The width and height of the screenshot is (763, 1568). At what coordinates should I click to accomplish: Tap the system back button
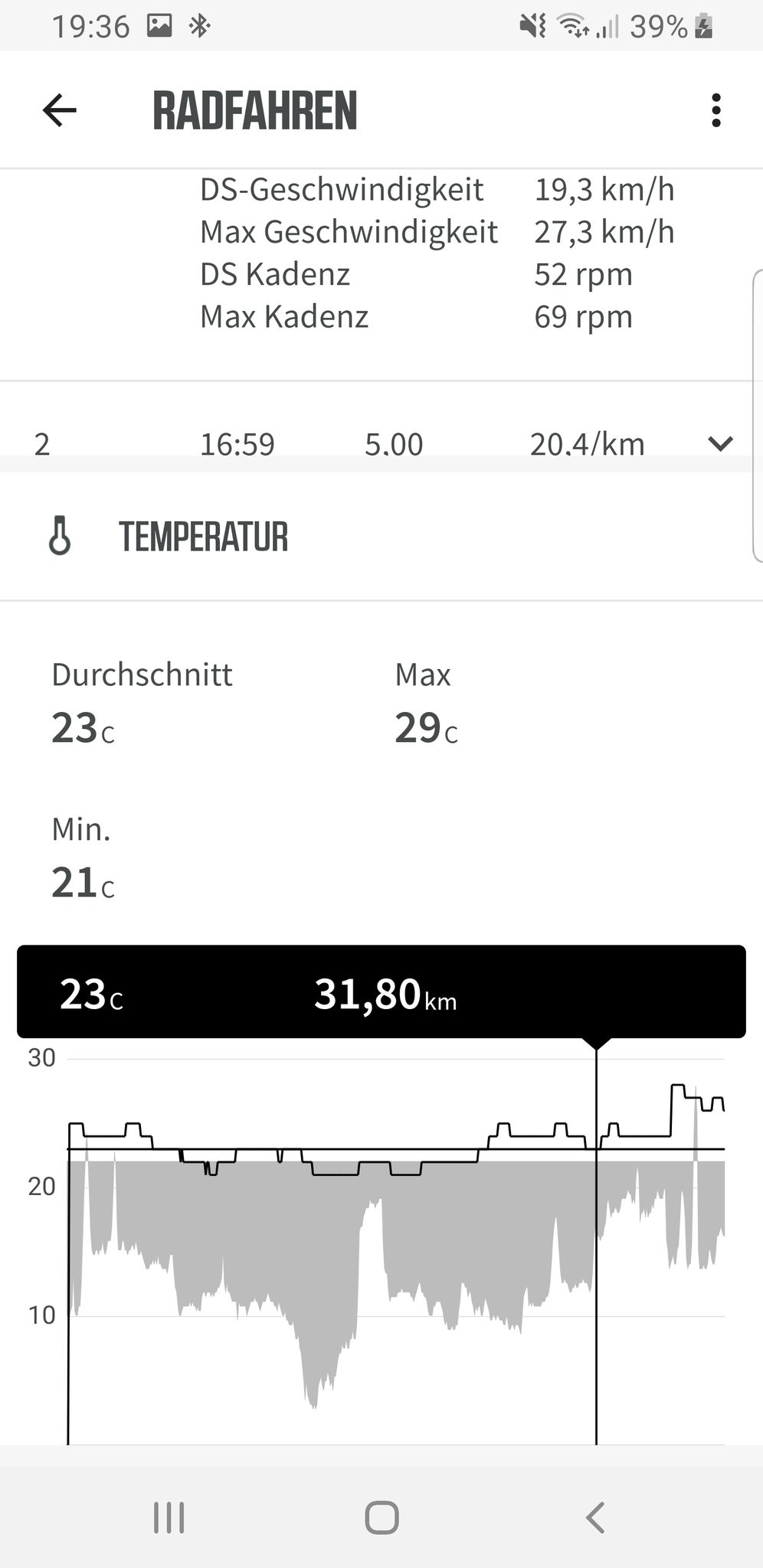(595, 1517)
